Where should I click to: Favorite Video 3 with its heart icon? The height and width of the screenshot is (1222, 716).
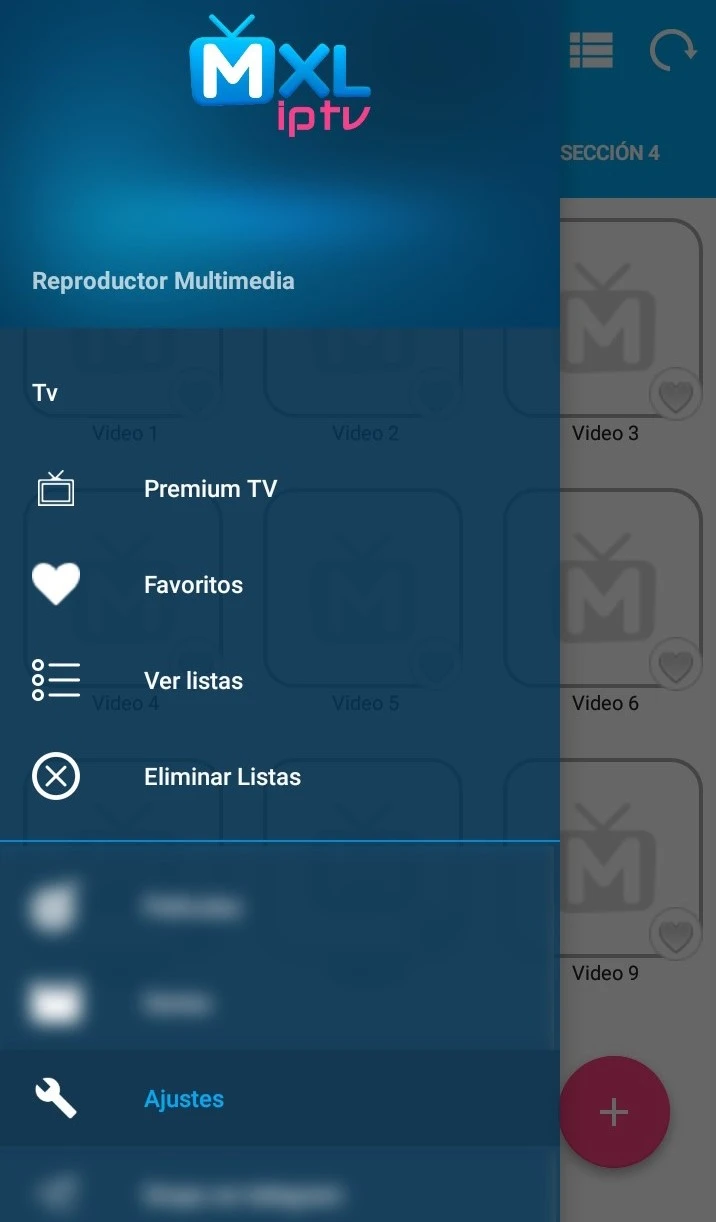coord(676,397)
